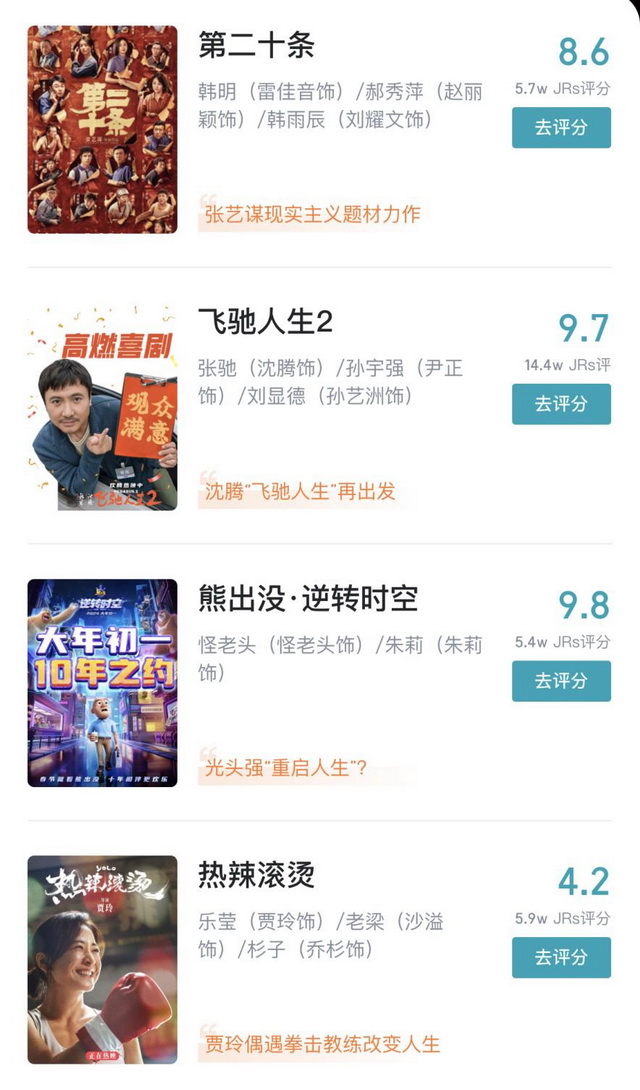Rate 飞驰人生2 with its 去评分 button

coord(561,404)
